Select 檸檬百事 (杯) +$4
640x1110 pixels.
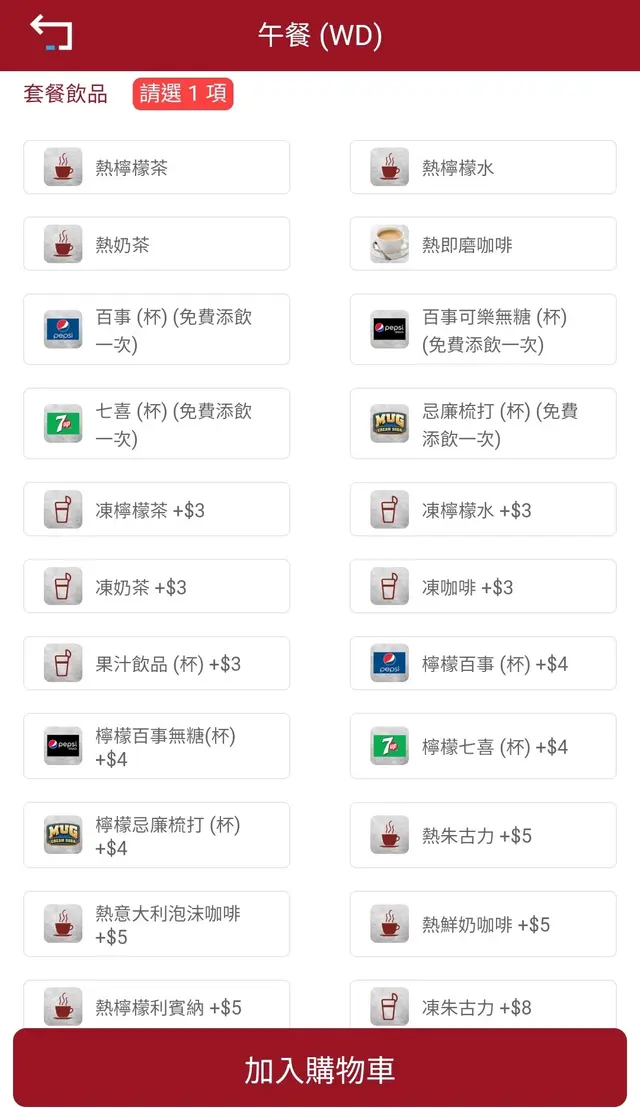483,664
